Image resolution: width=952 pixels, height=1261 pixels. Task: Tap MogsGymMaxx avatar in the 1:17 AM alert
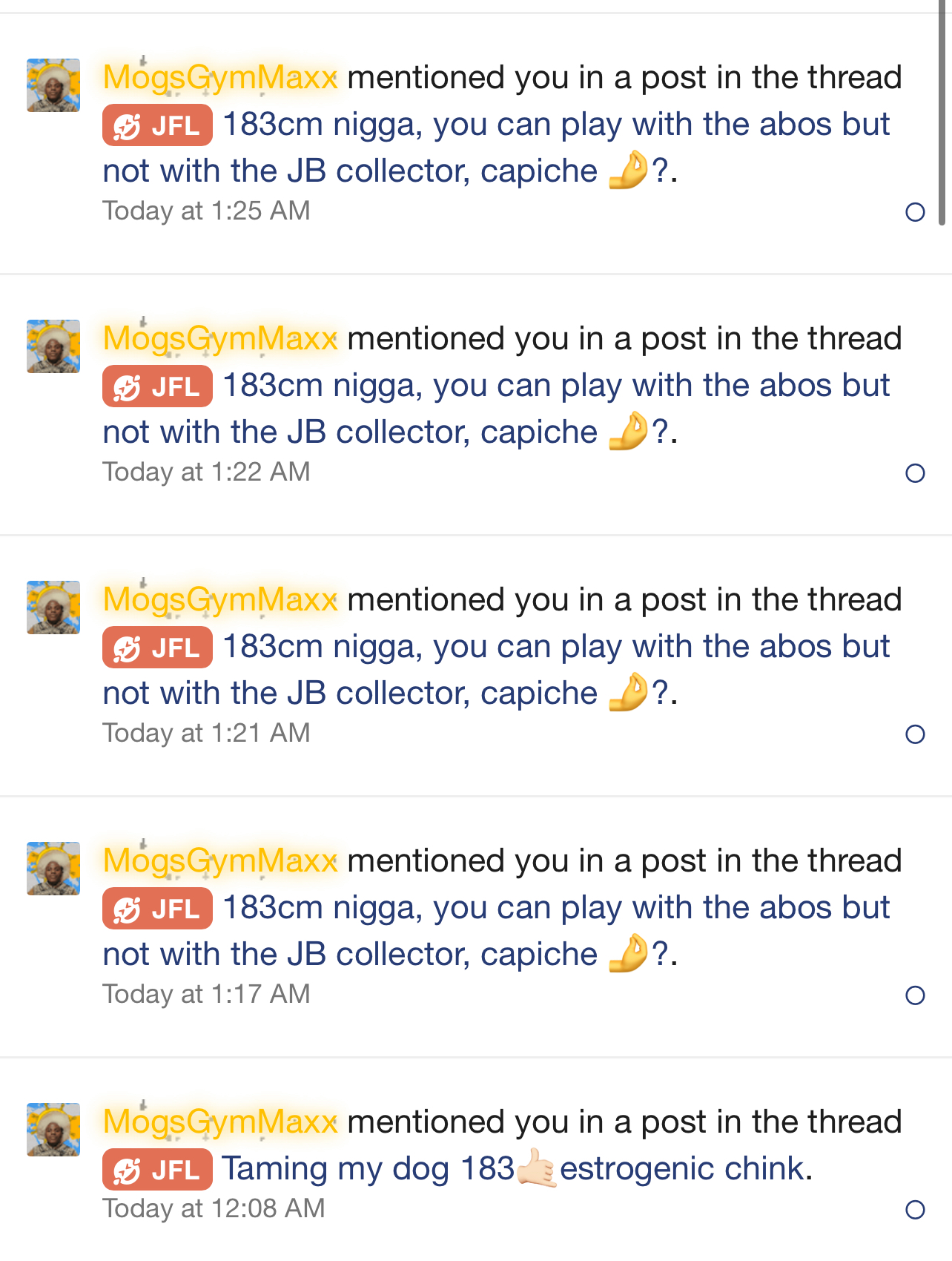coord(53,869)
